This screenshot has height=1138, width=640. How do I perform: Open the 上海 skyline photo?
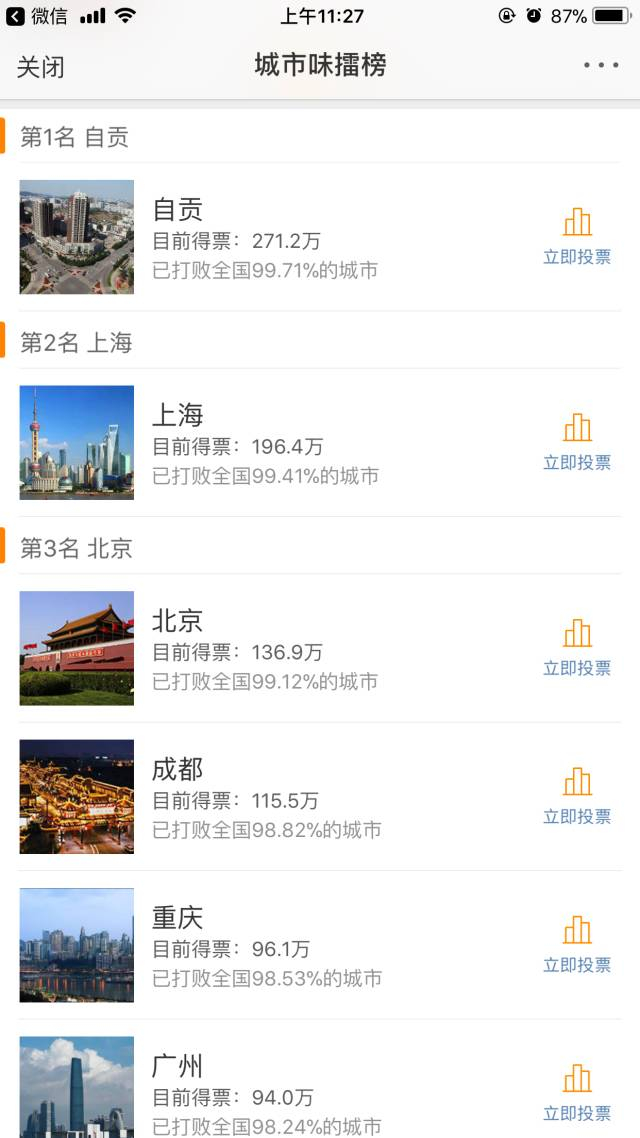coord(77,443)
